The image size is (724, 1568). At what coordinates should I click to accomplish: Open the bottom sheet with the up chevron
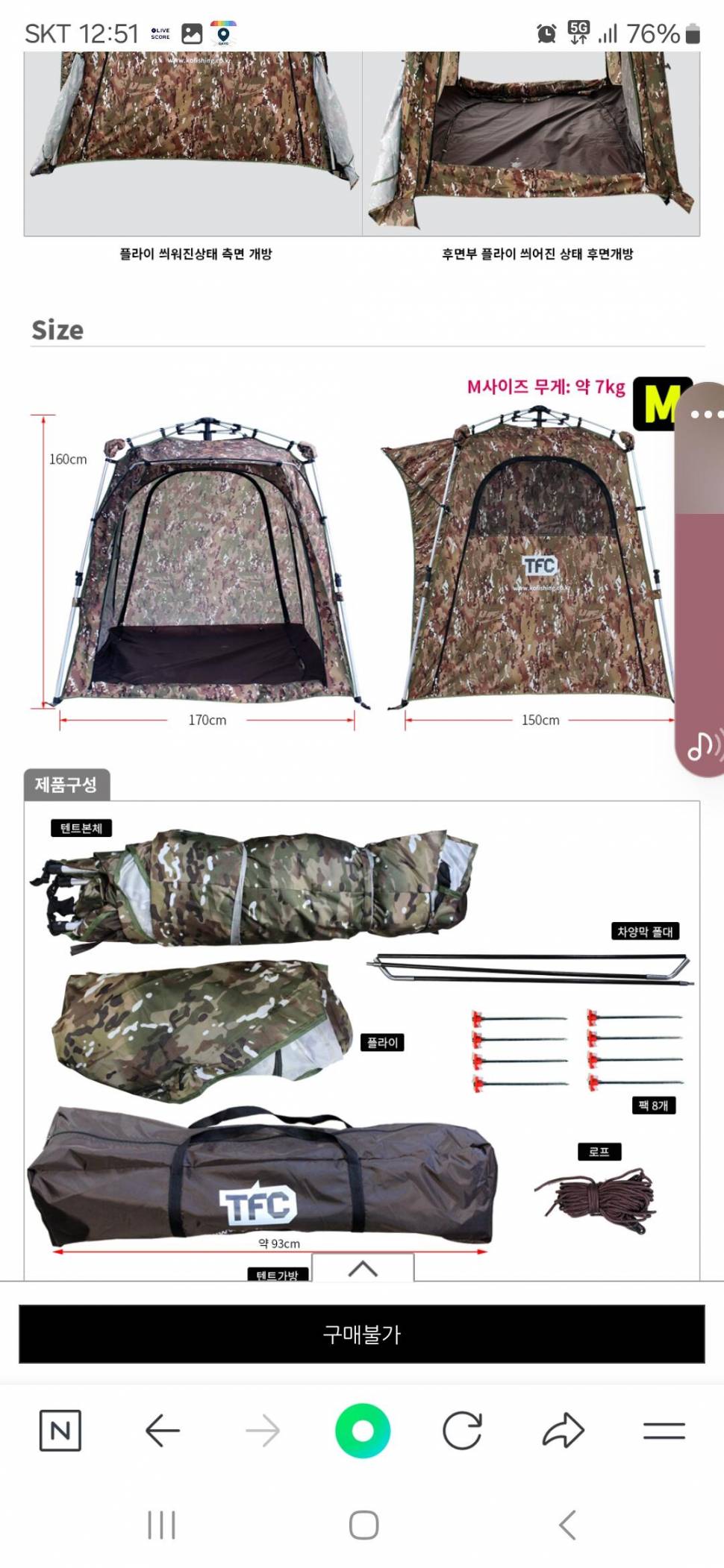click(363, 1268)
